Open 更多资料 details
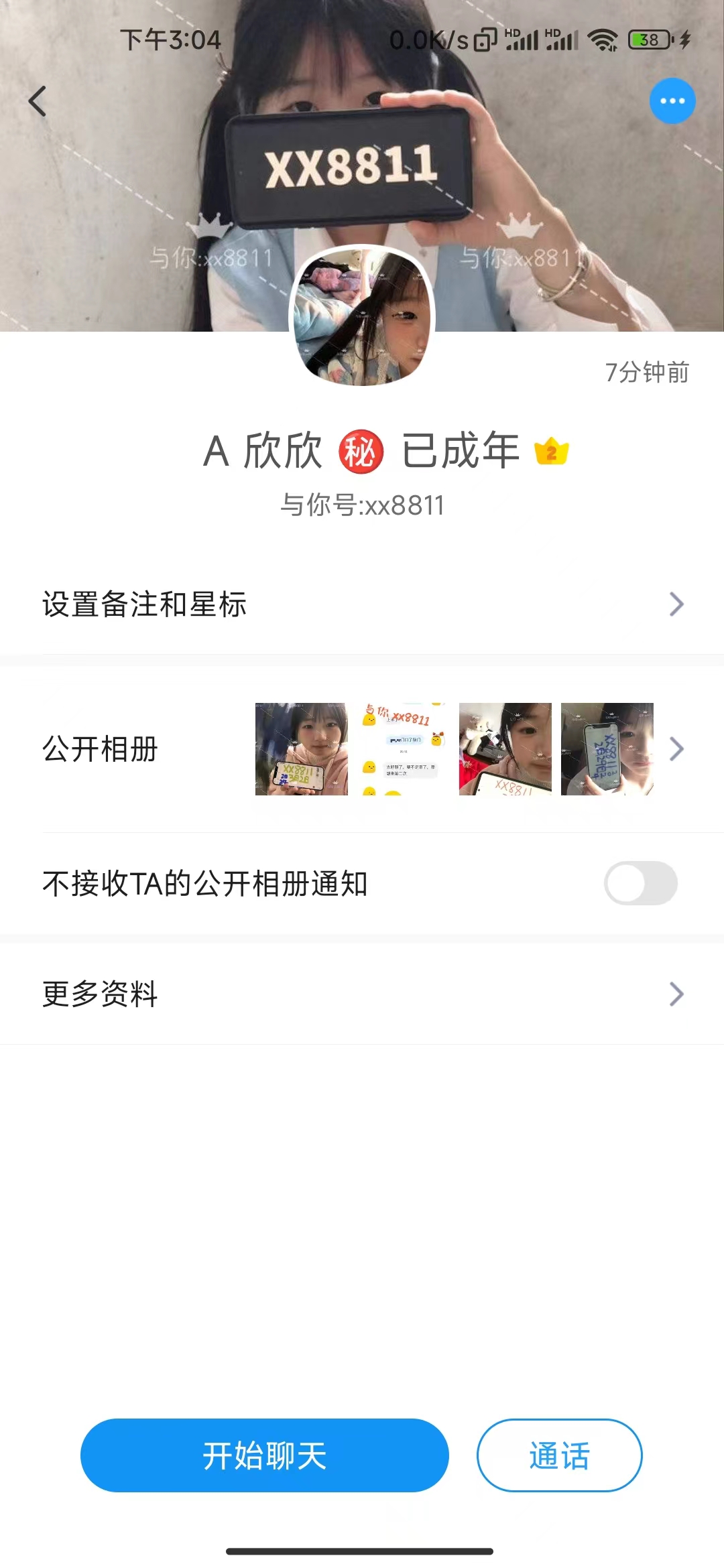The image size is (724, 1568). point(362,994)
